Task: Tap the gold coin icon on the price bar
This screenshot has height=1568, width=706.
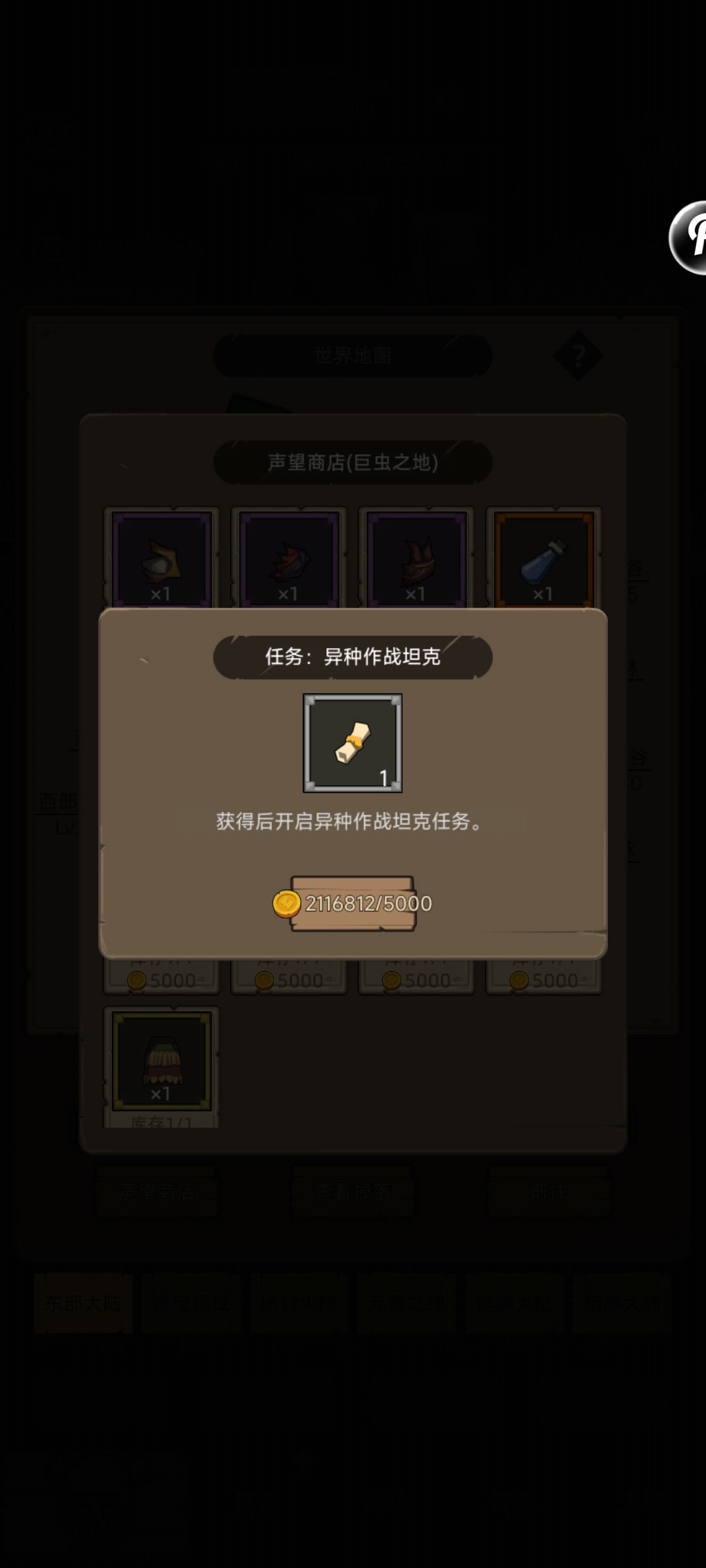Action: point(288,902)
